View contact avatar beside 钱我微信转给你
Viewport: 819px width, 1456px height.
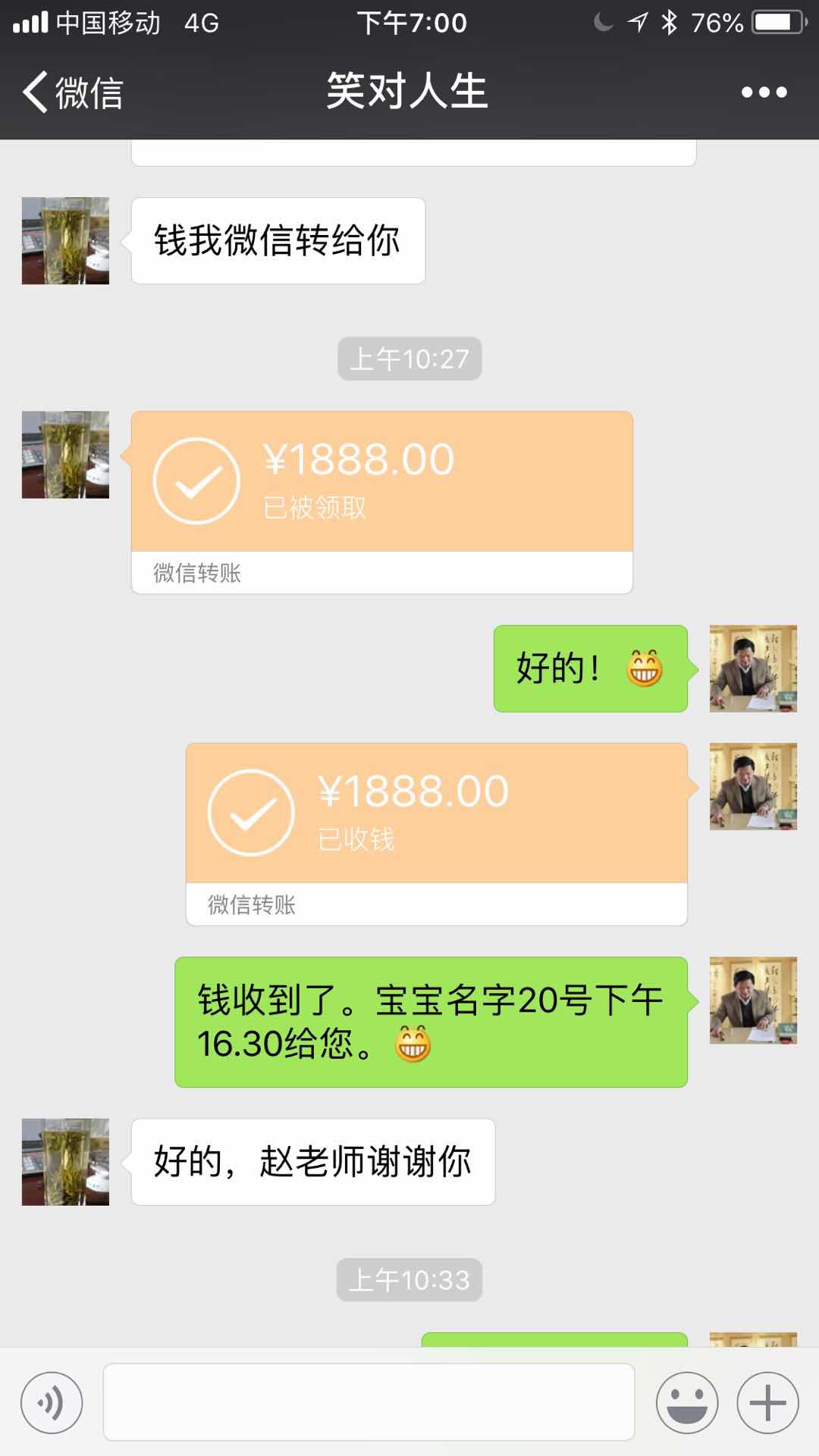click(65, 241)
